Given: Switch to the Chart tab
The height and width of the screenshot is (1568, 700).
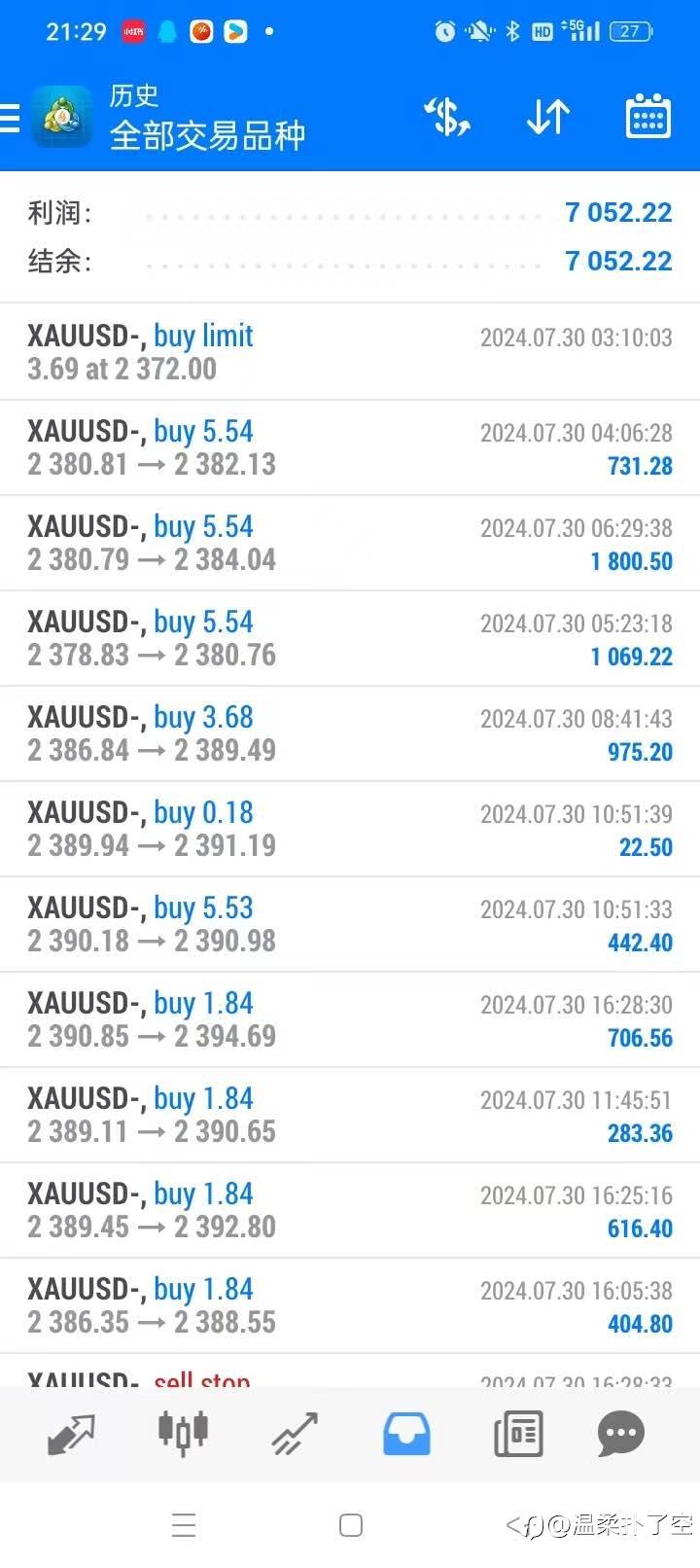Looking at the screenshot, I should (x=183, y=1434).
